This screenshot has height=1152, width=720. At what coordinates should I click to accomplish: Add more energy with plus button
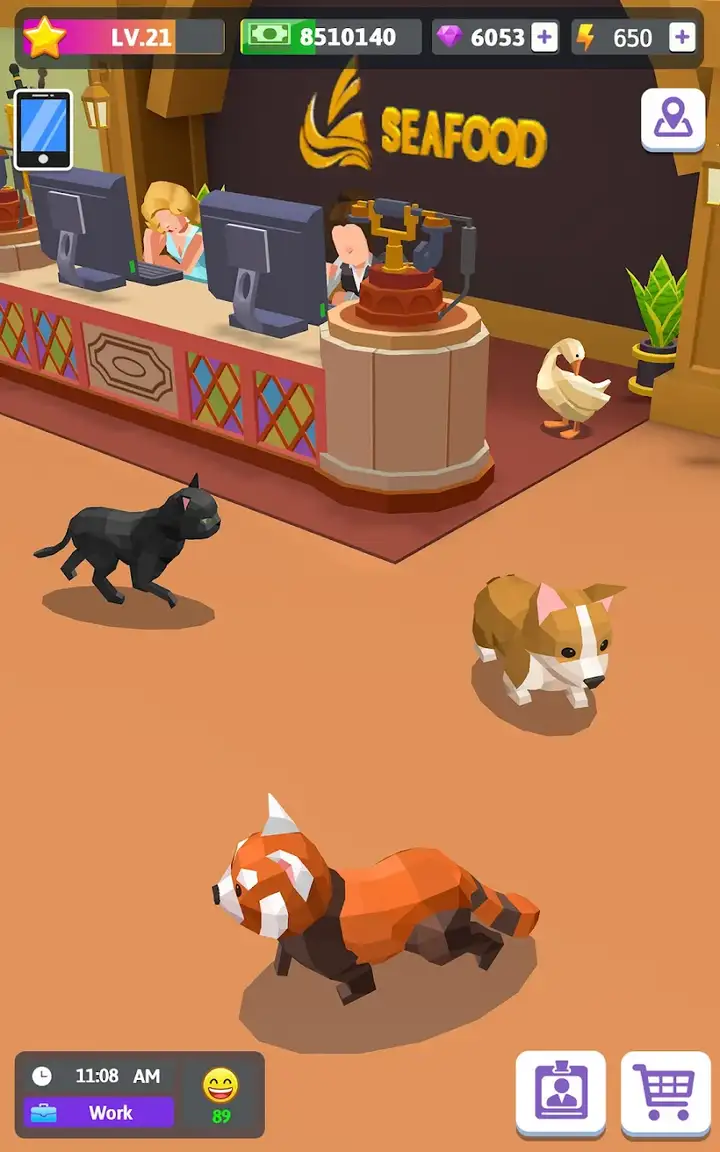682,37
